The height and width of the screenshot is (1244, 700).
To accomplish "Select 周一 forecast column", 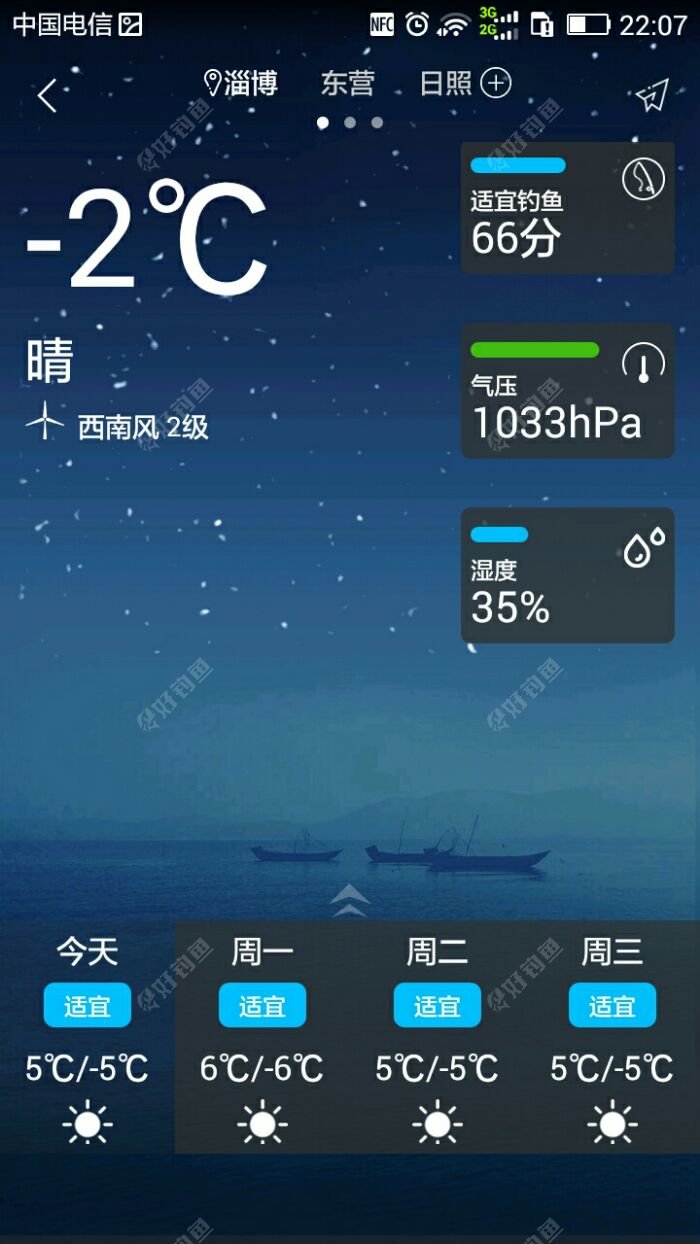I will pos(262,1036).
